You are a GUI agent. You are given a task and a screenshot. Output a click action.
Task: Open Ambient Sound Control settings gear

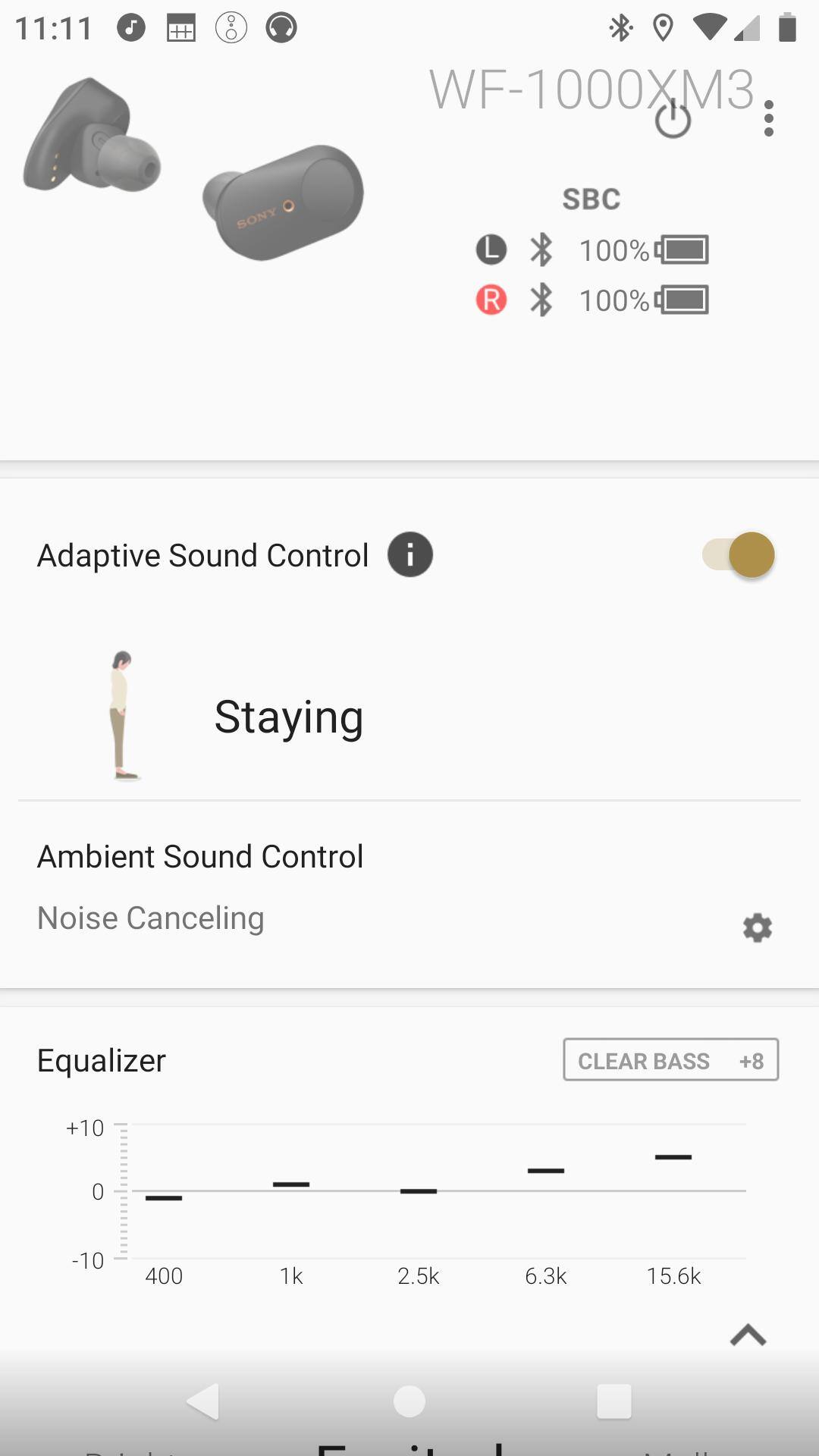click(757, 927)
